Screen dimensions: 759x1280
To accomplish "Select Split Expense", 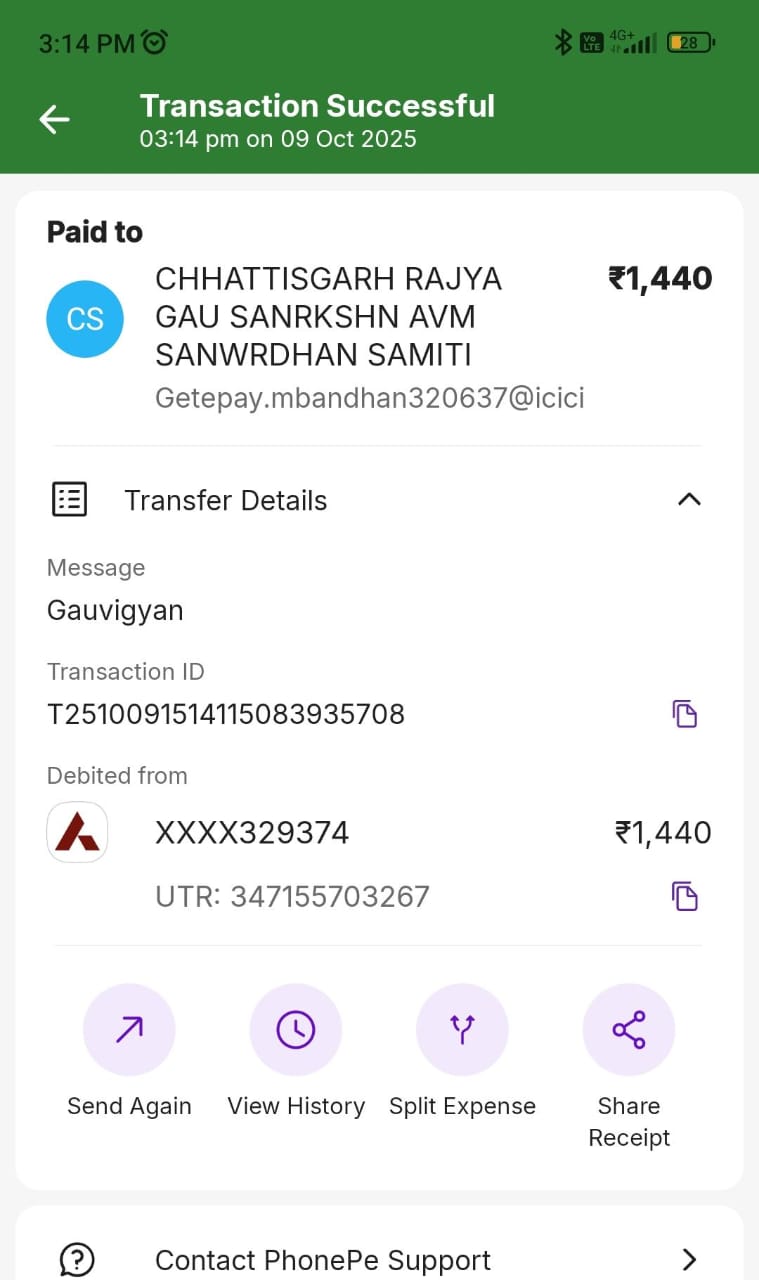I will pos(462,1030).
